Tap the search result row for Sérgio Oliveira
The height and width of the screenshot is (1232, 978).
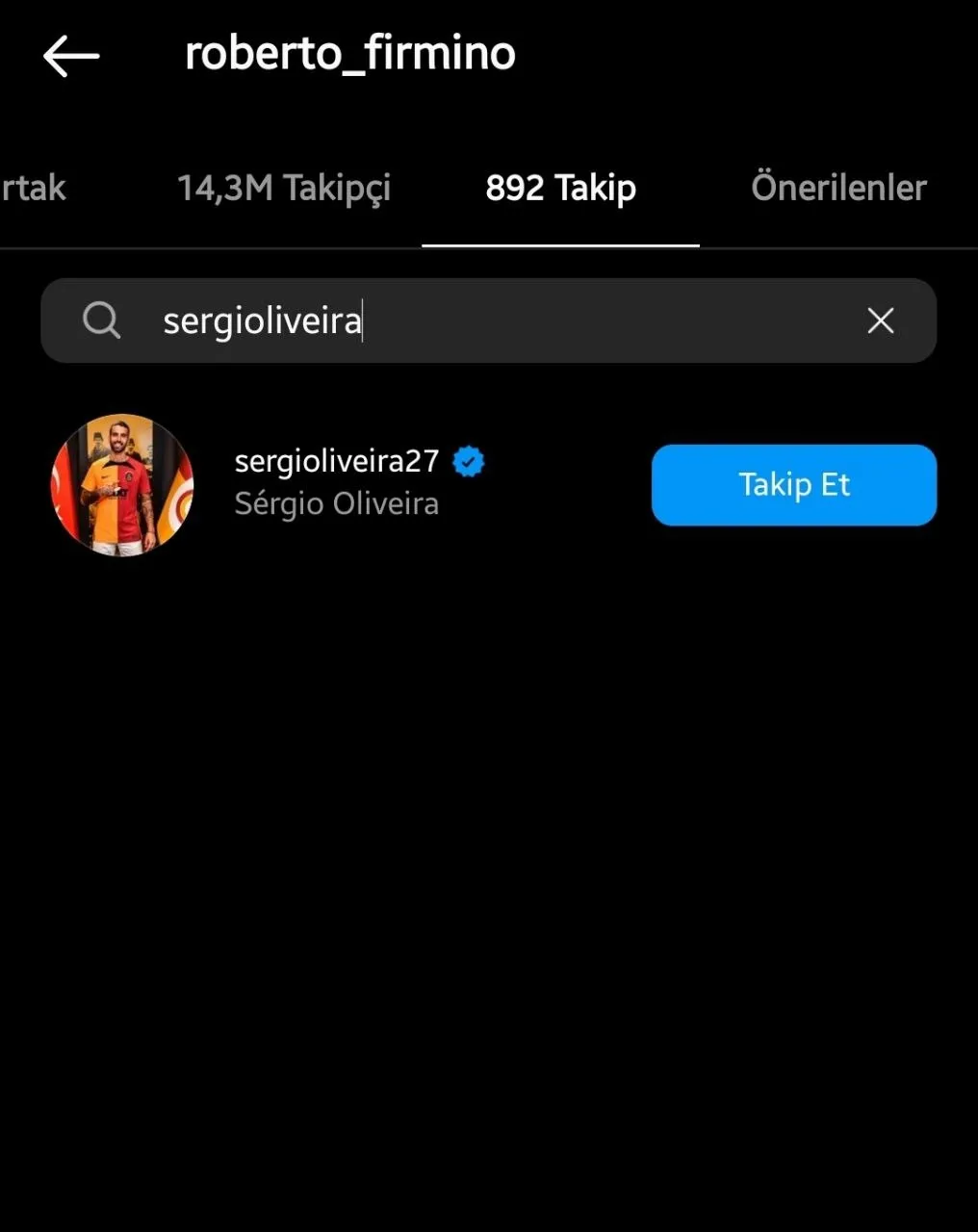pos(385,484)
